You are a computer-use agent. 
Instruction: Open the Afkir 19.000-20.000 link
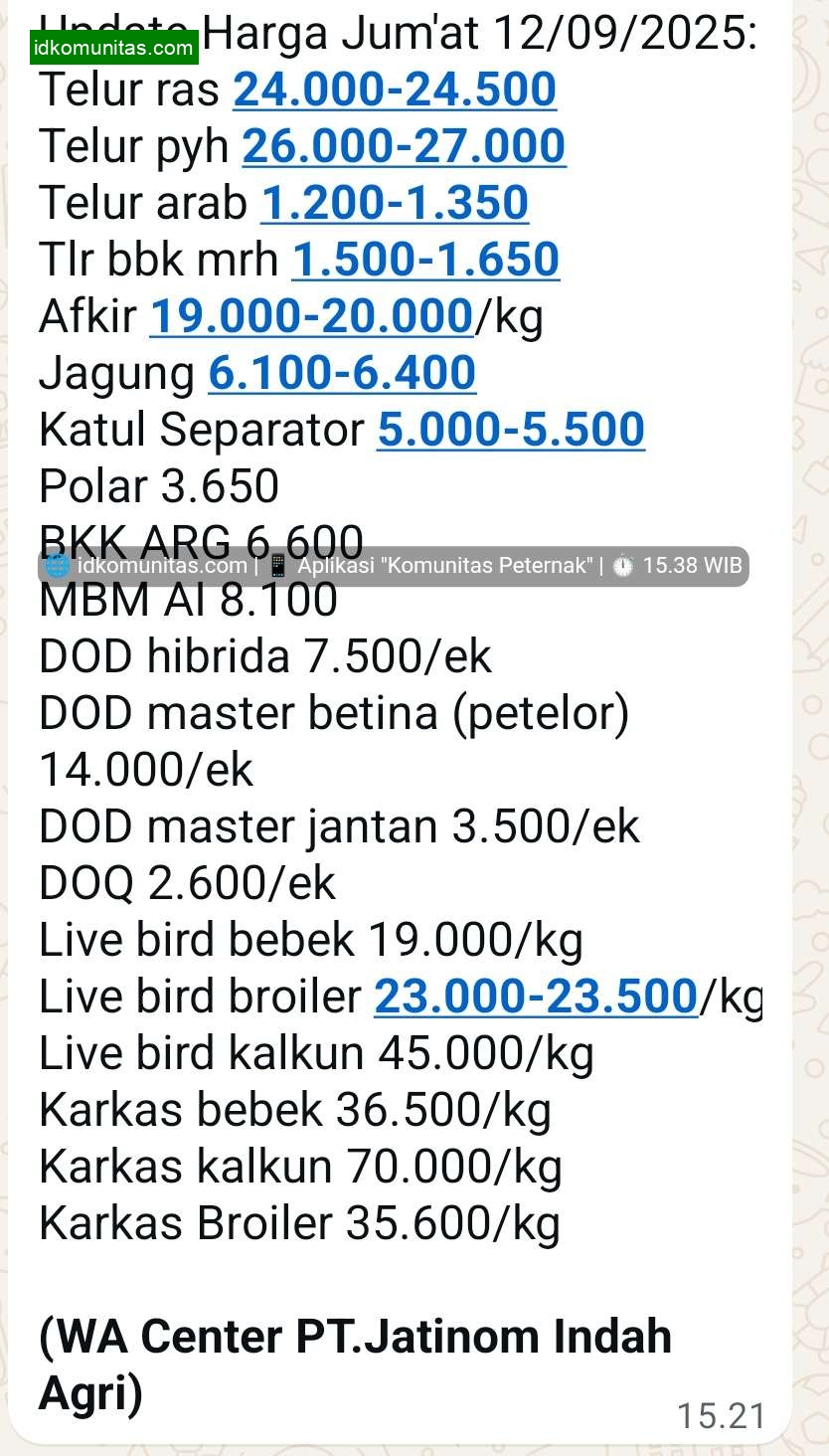pos(311,316)
